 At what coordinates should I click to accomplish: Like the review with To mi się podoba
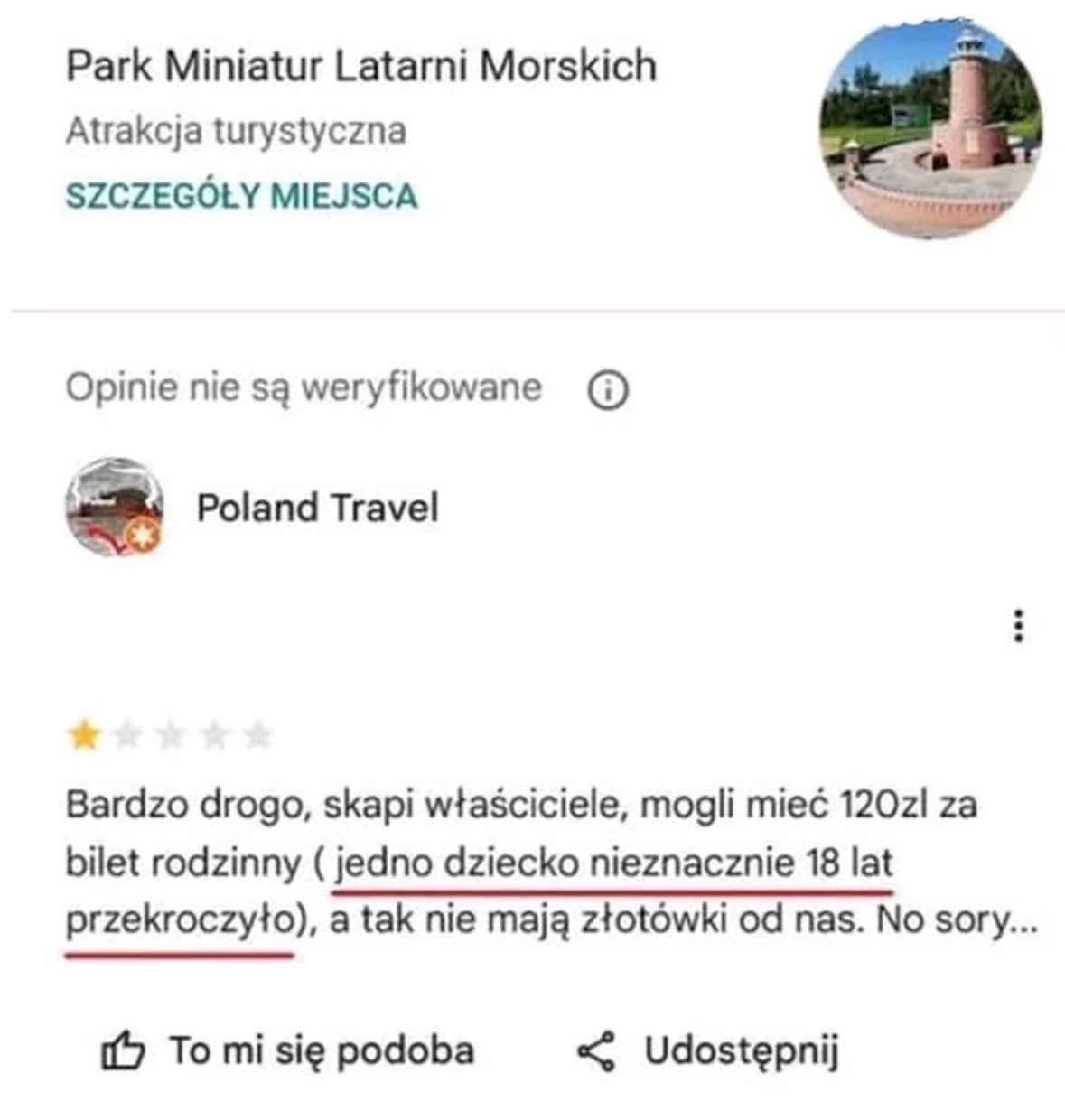pyautogui.click(x=288, y=1051)
